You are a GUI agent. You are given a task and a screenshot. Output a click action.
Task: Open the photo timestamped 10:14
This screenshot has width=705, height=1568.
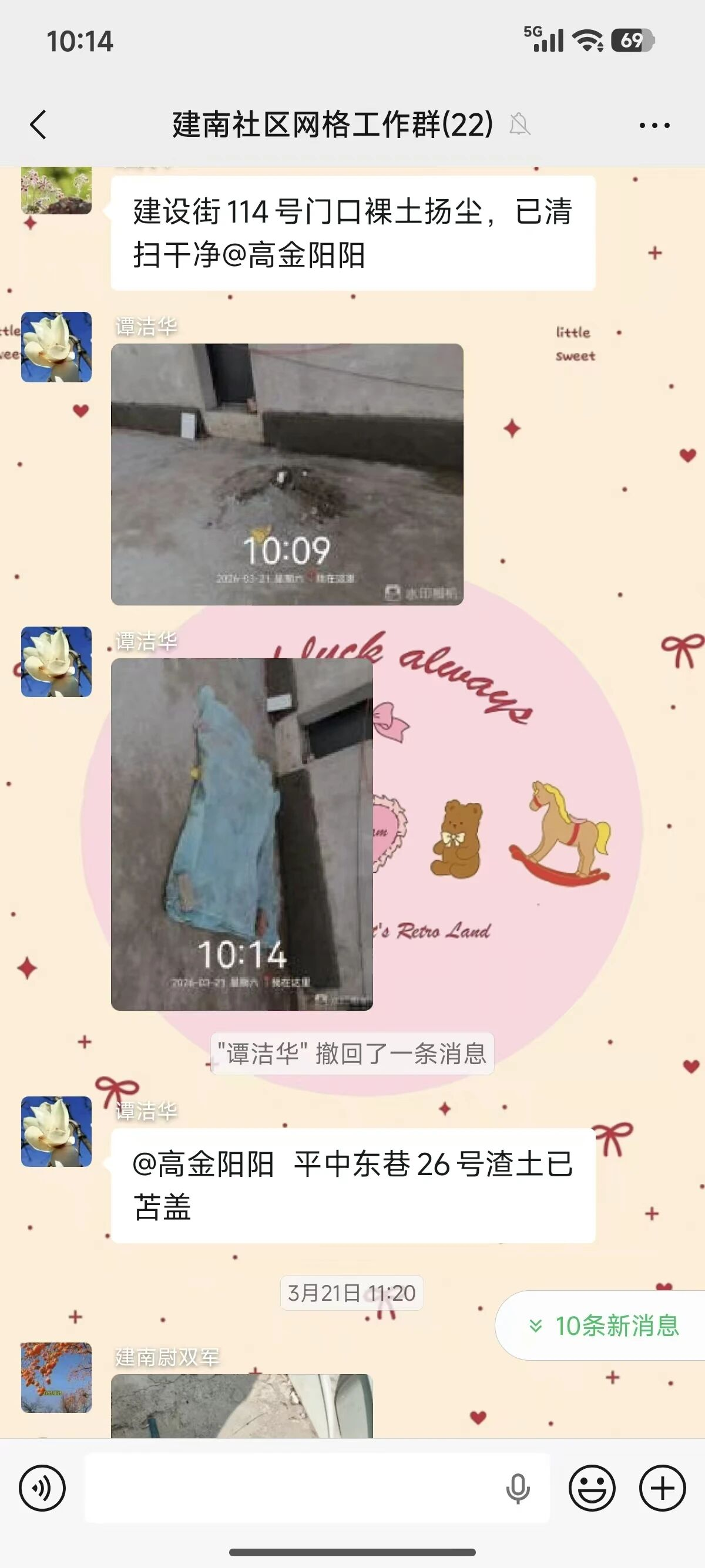click(241, 834)
